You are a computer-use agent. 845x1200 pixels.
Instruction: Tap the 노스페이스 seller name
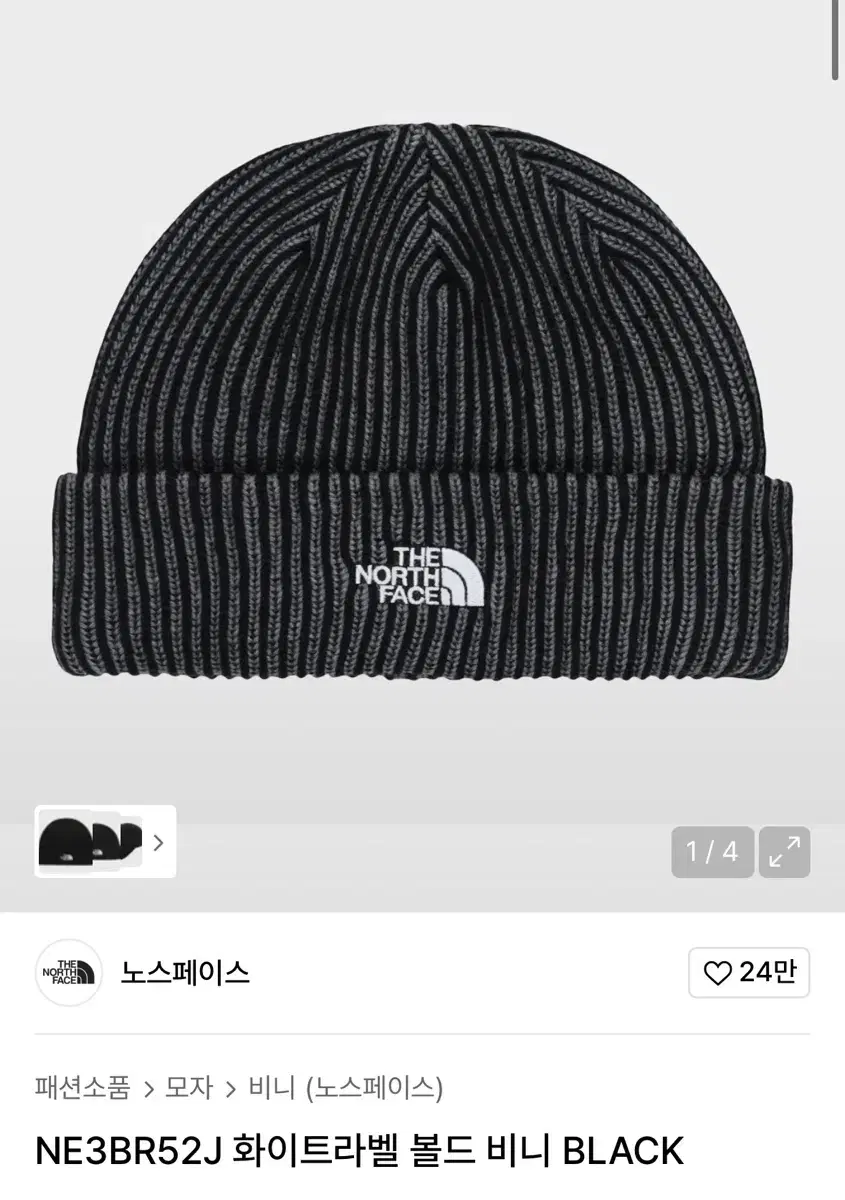point(184,972)
